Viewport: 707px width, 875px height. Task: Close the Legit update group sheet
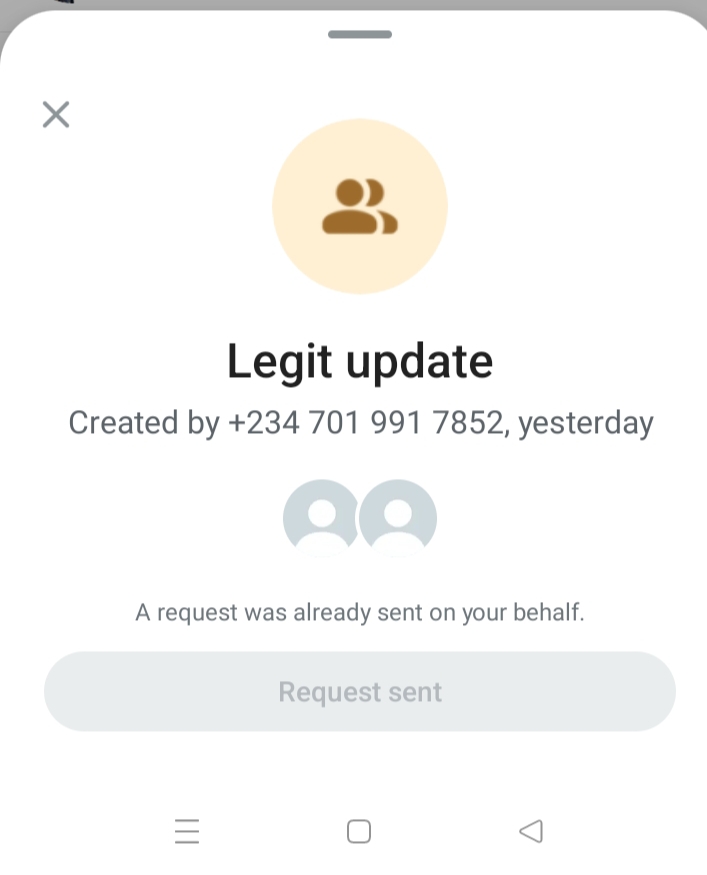56,114
